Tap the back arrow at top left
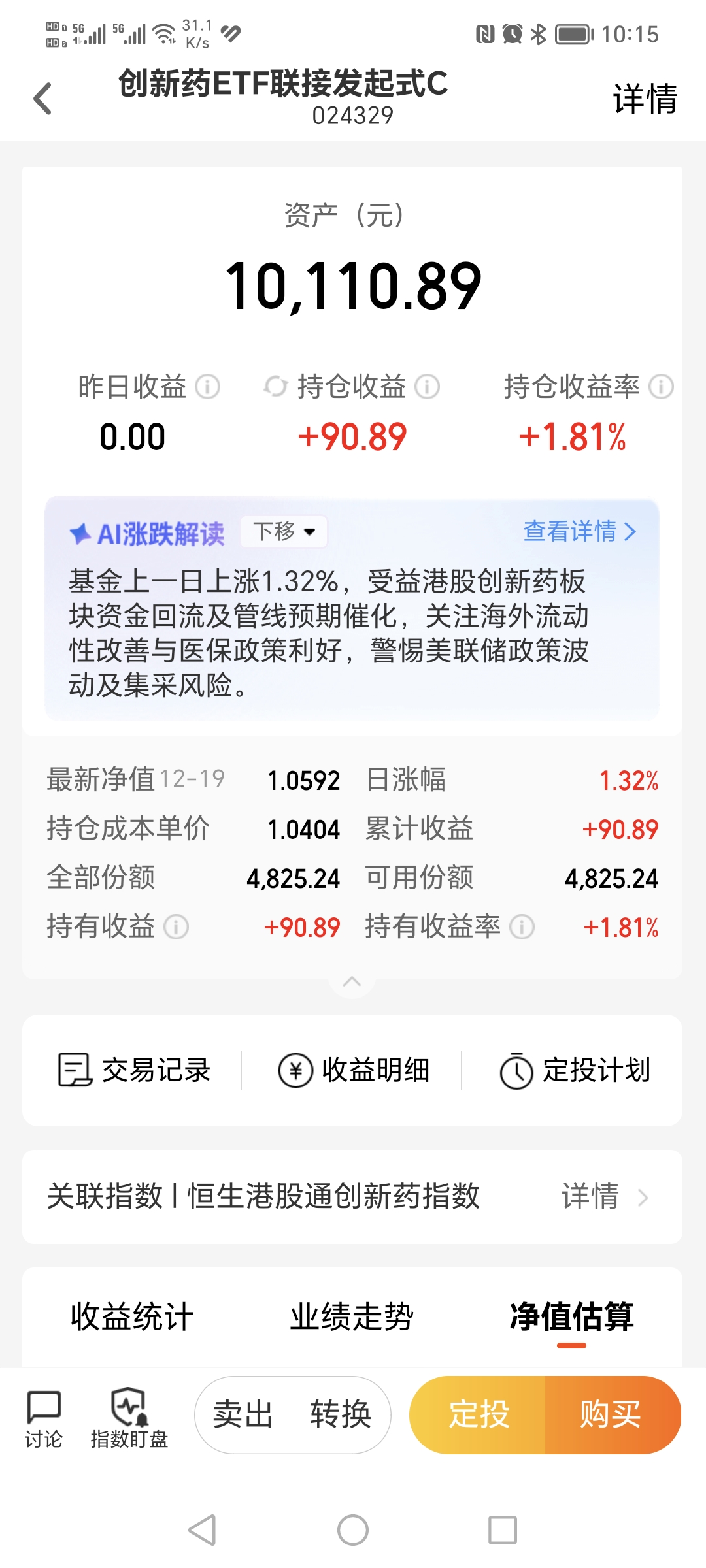The width and height of the screenshot is (706, 1568). (42, 97)
